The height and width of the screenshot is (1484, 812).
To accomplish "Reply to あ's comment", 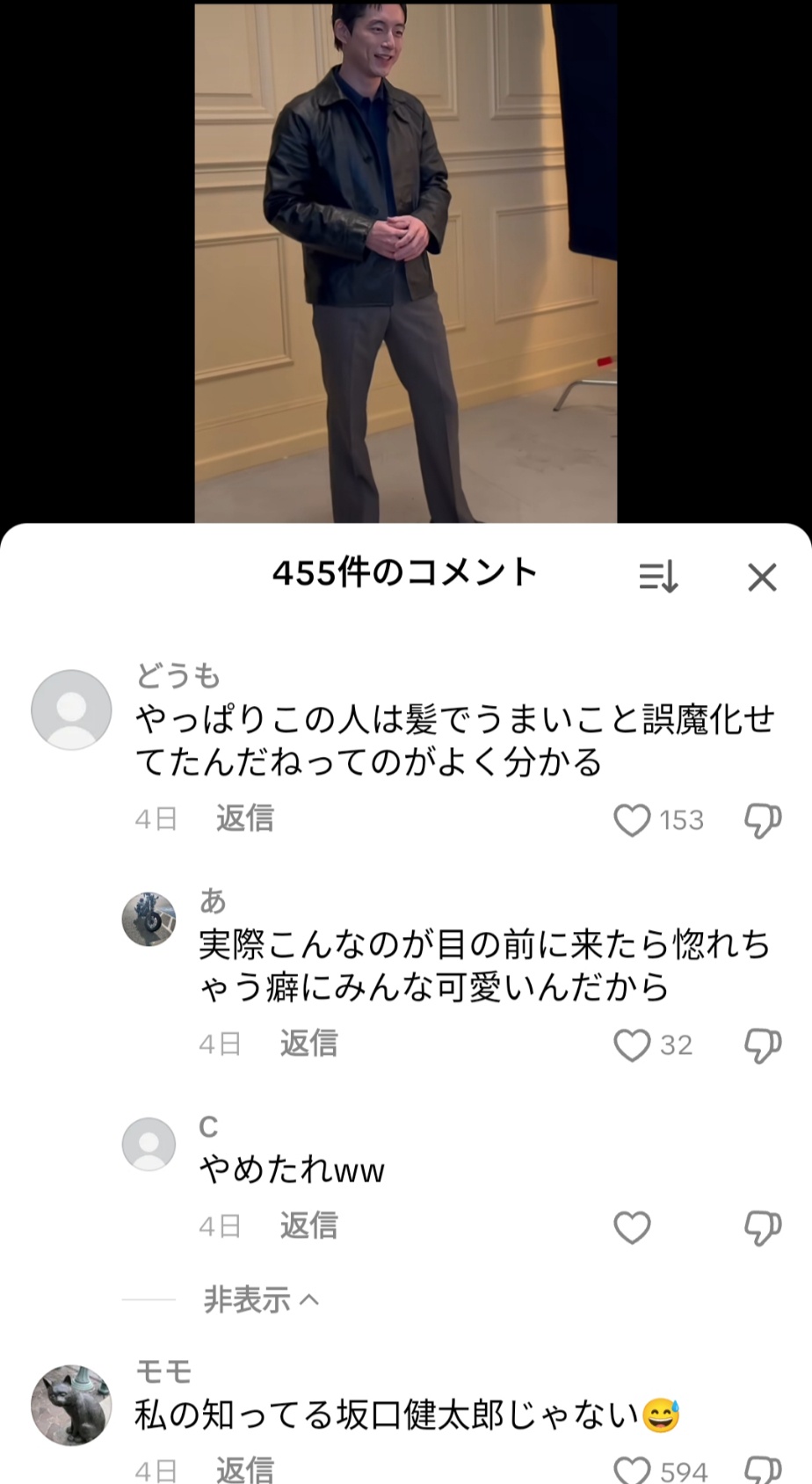I will [308, 1044].
